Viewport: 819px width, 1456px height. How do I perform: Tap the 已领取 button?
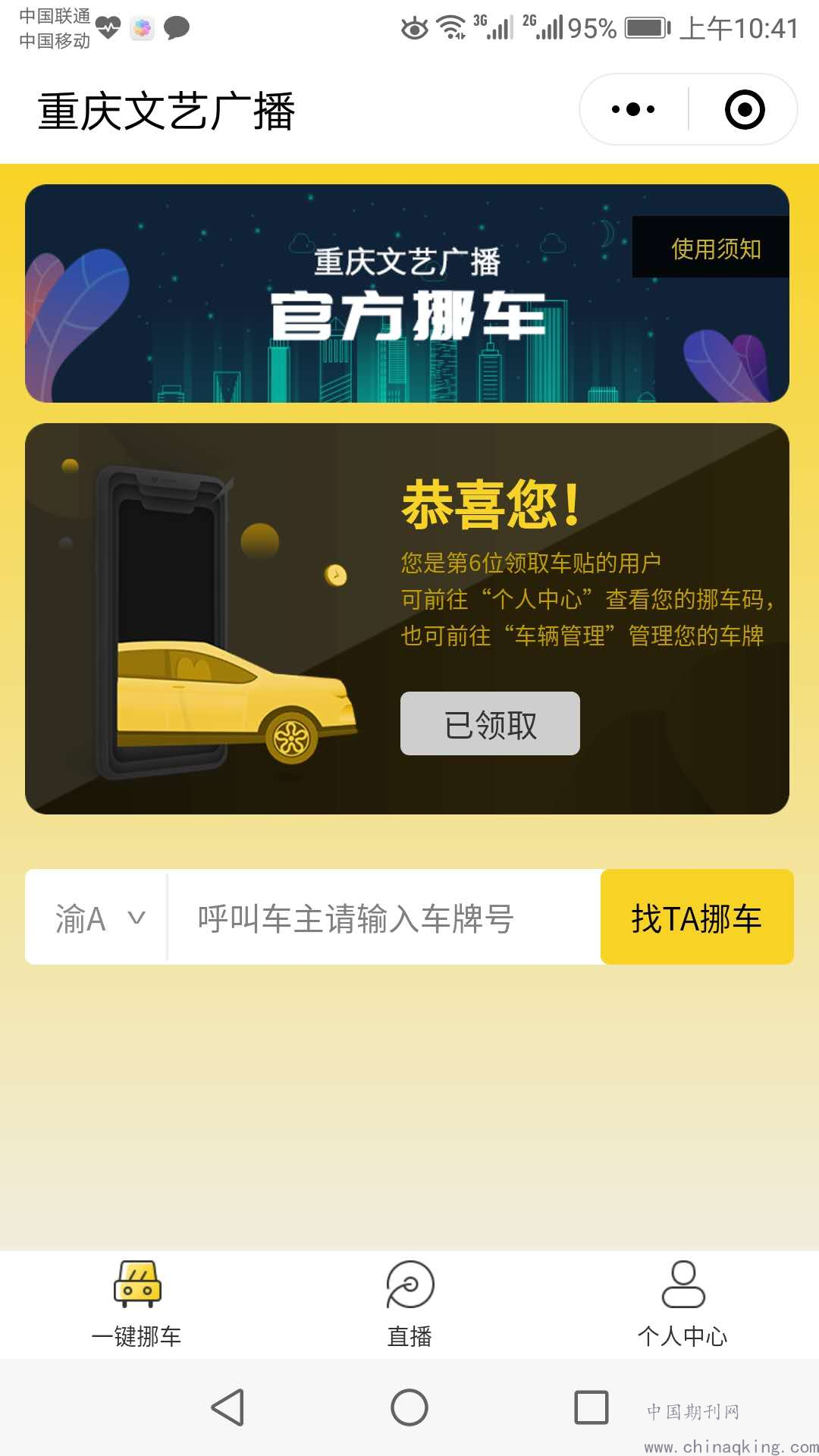coord(490,723)
